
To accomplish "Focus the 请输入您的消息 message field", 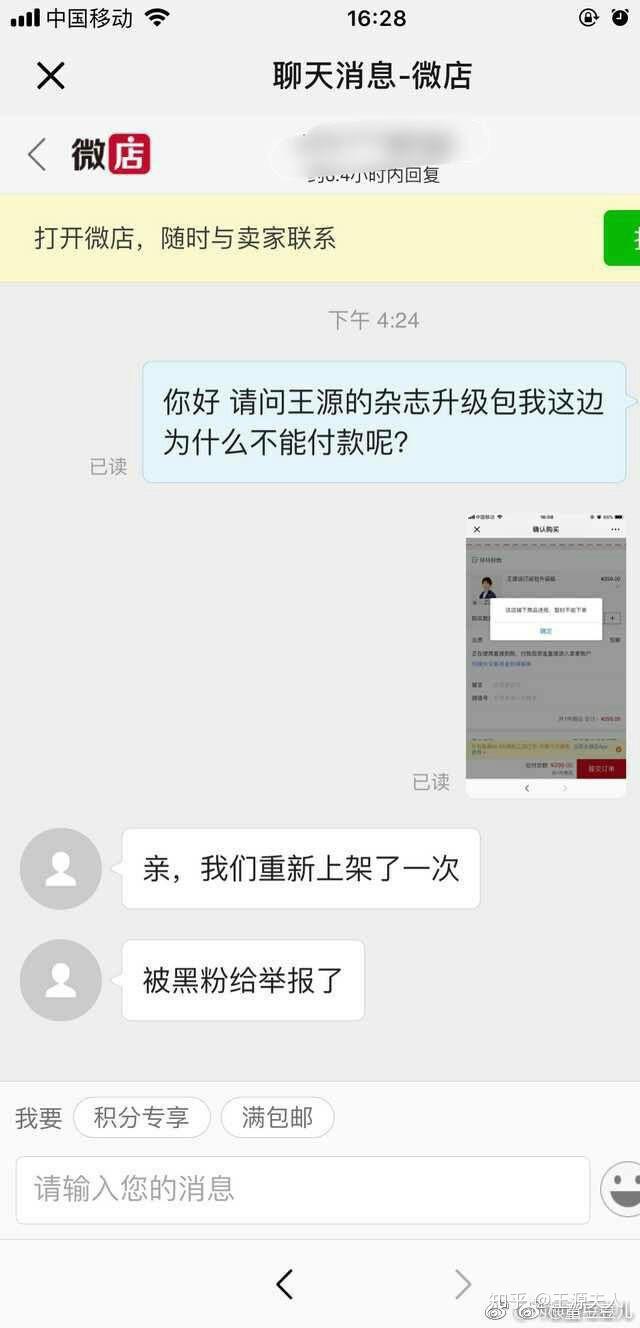I will 303,1190.
